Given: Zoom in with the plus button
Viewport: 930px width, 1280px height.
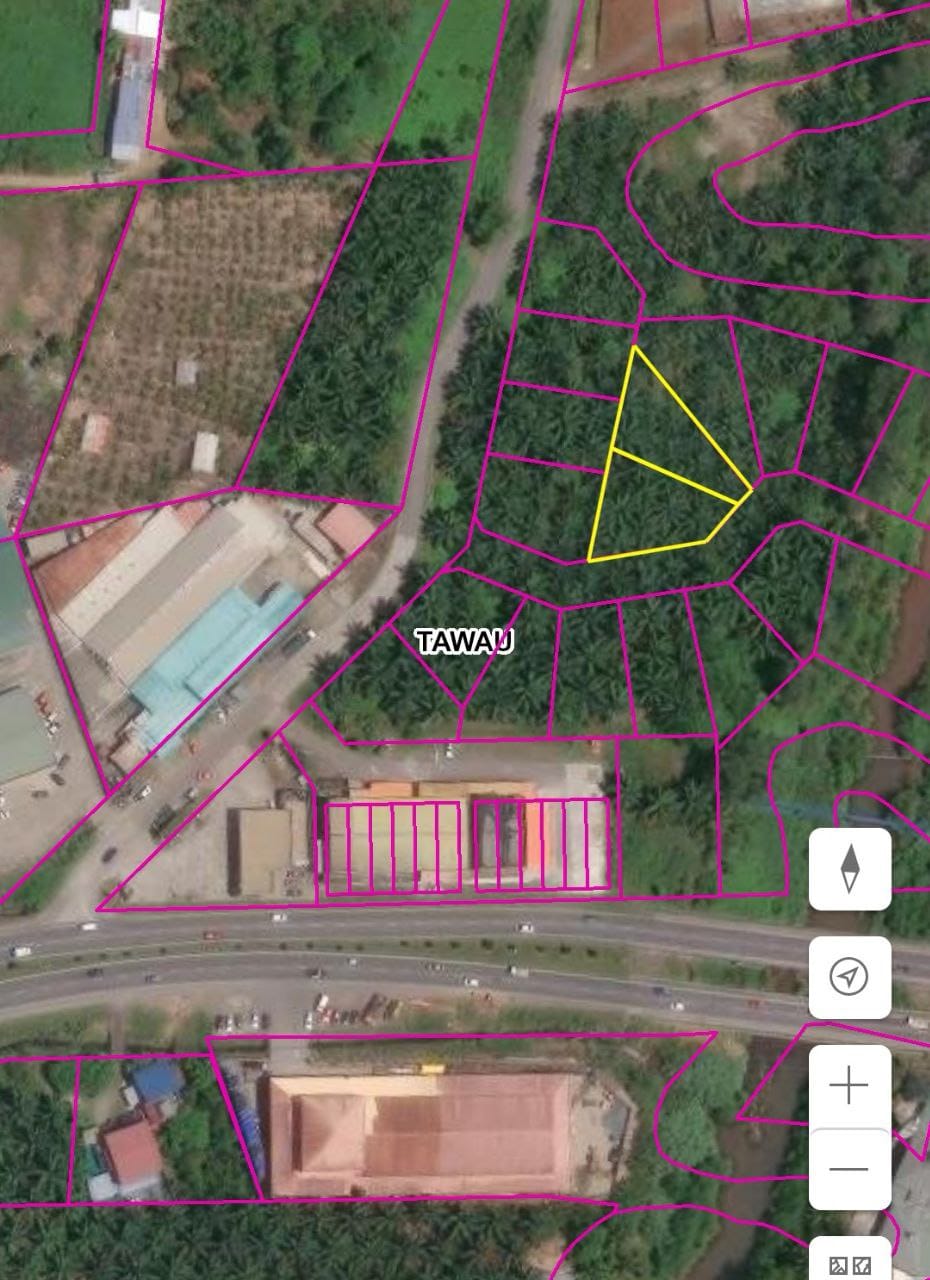Looking at the screenshot, I should click(849, 1086).
